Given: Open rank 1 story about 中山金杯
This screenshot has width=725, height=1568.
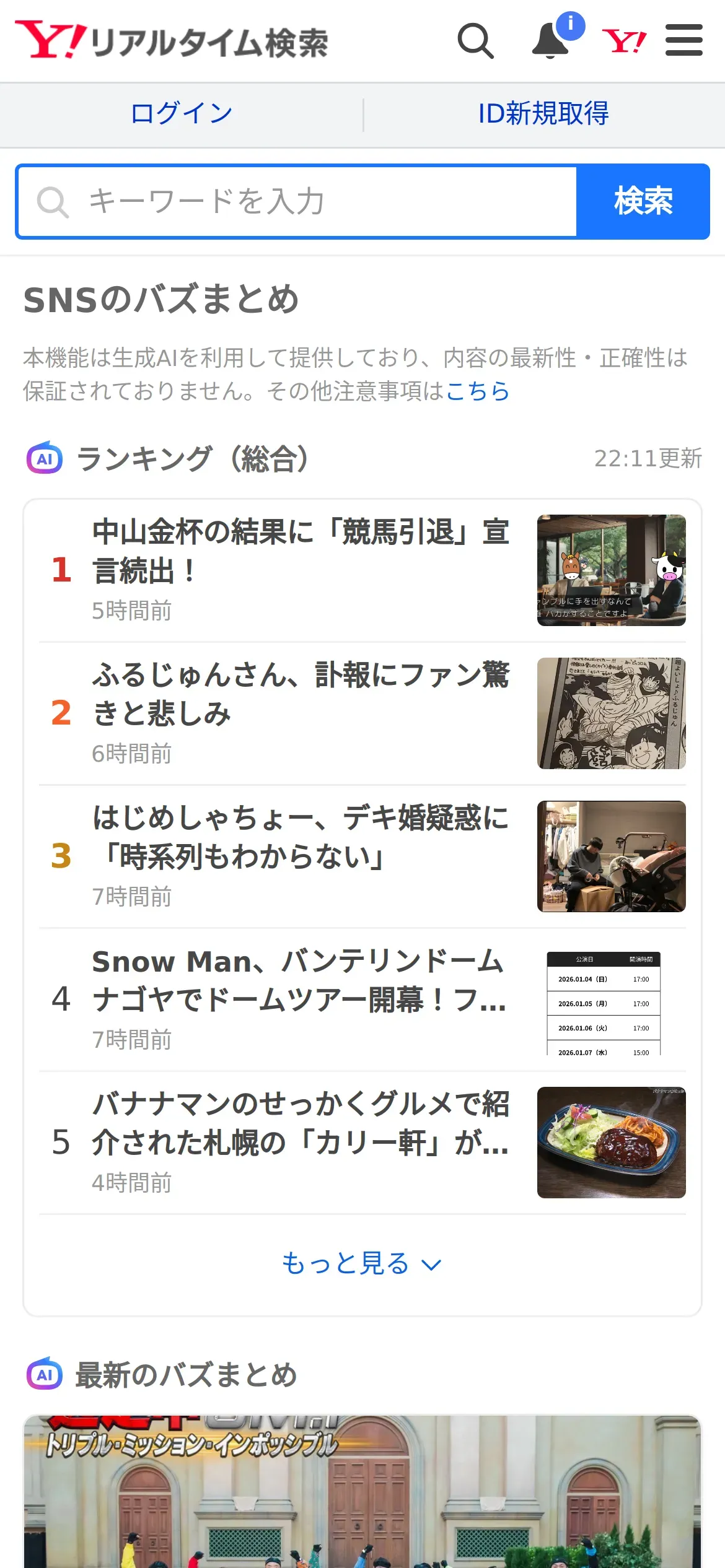Looking at the screenshot, I should click(x=362, y=570).
